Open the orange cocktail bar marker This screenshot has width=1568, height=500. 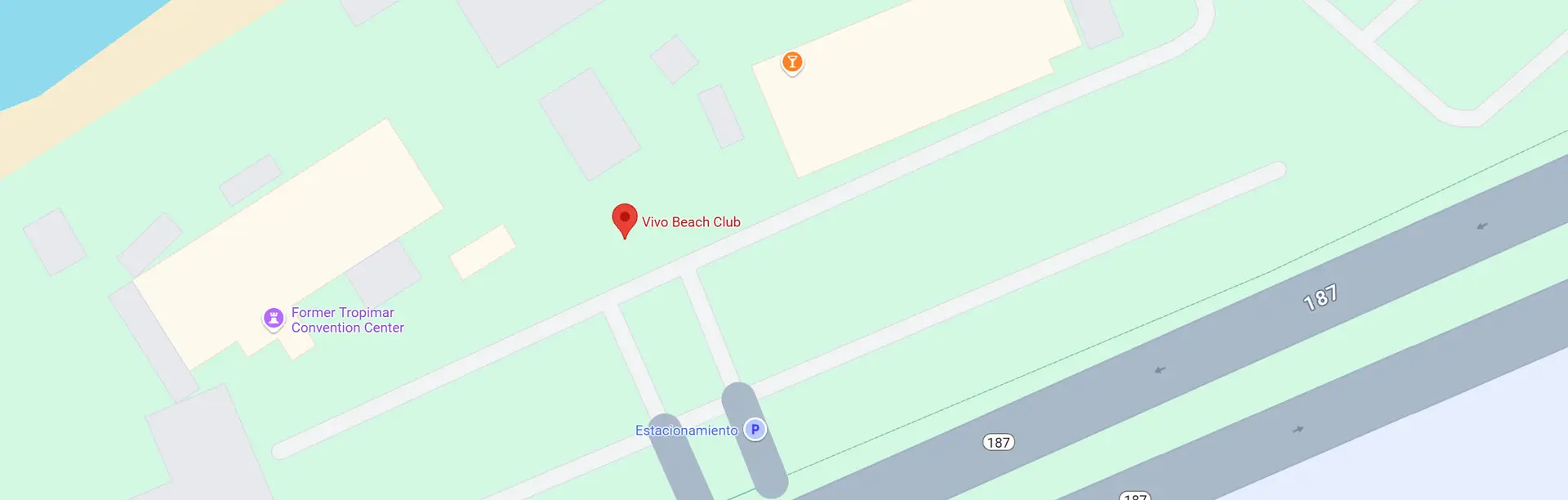pyautogui.click(x=791, y=62)
